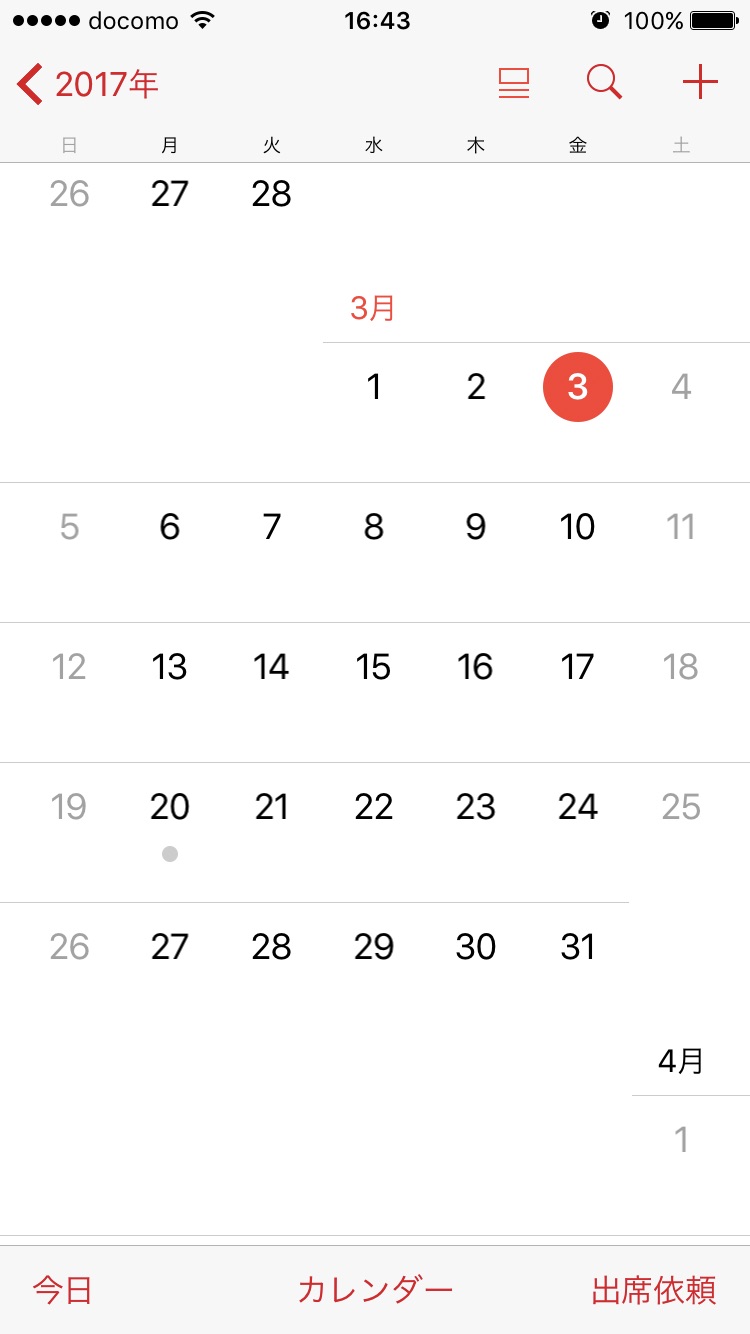
Task: Toggle the event list view icon
Action: click(x=514, y=84)
